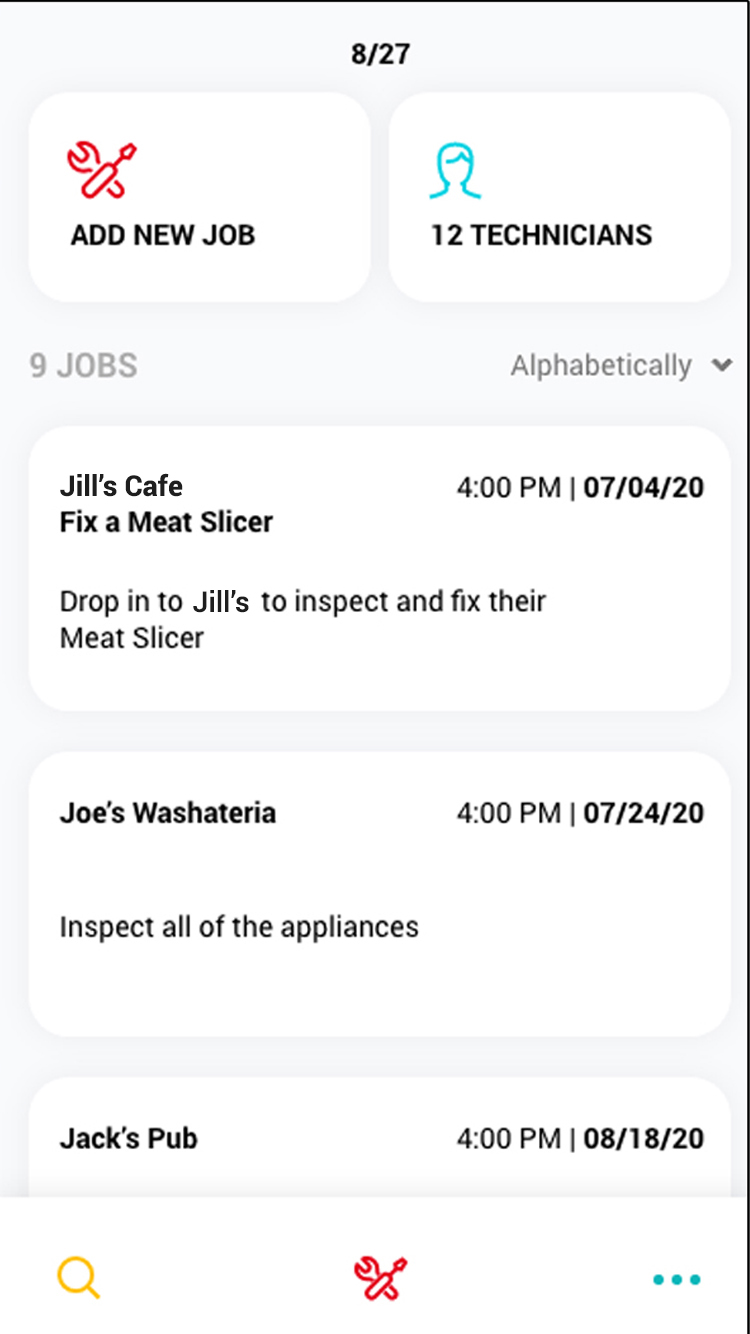
Task: Open the Jill's Cafe meat slicer job
Action: click(379, 568)
